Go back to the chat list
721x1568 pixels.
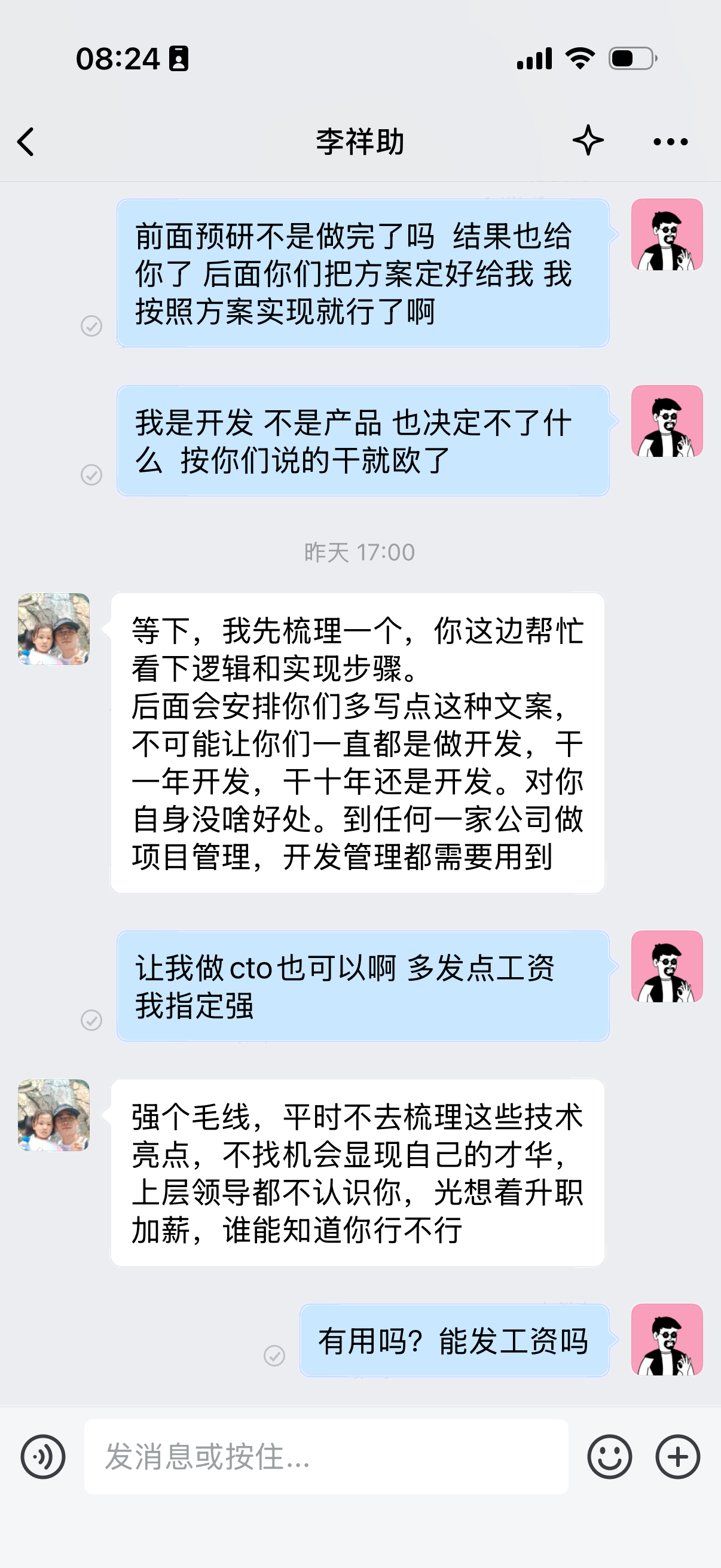[26, 142]
